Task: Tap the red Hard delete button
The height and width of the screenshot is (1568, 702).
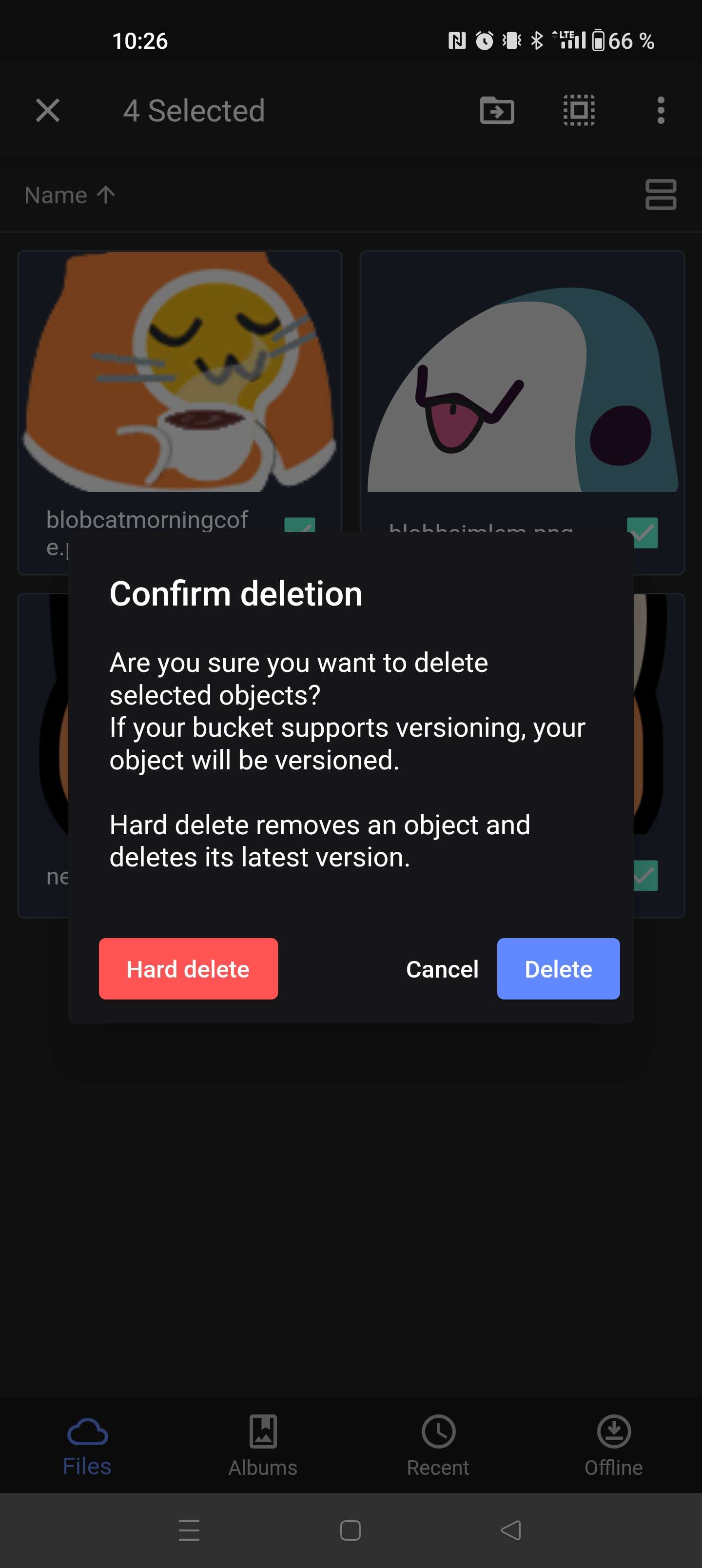Action: pyautogui.click(x=188, y=968)
